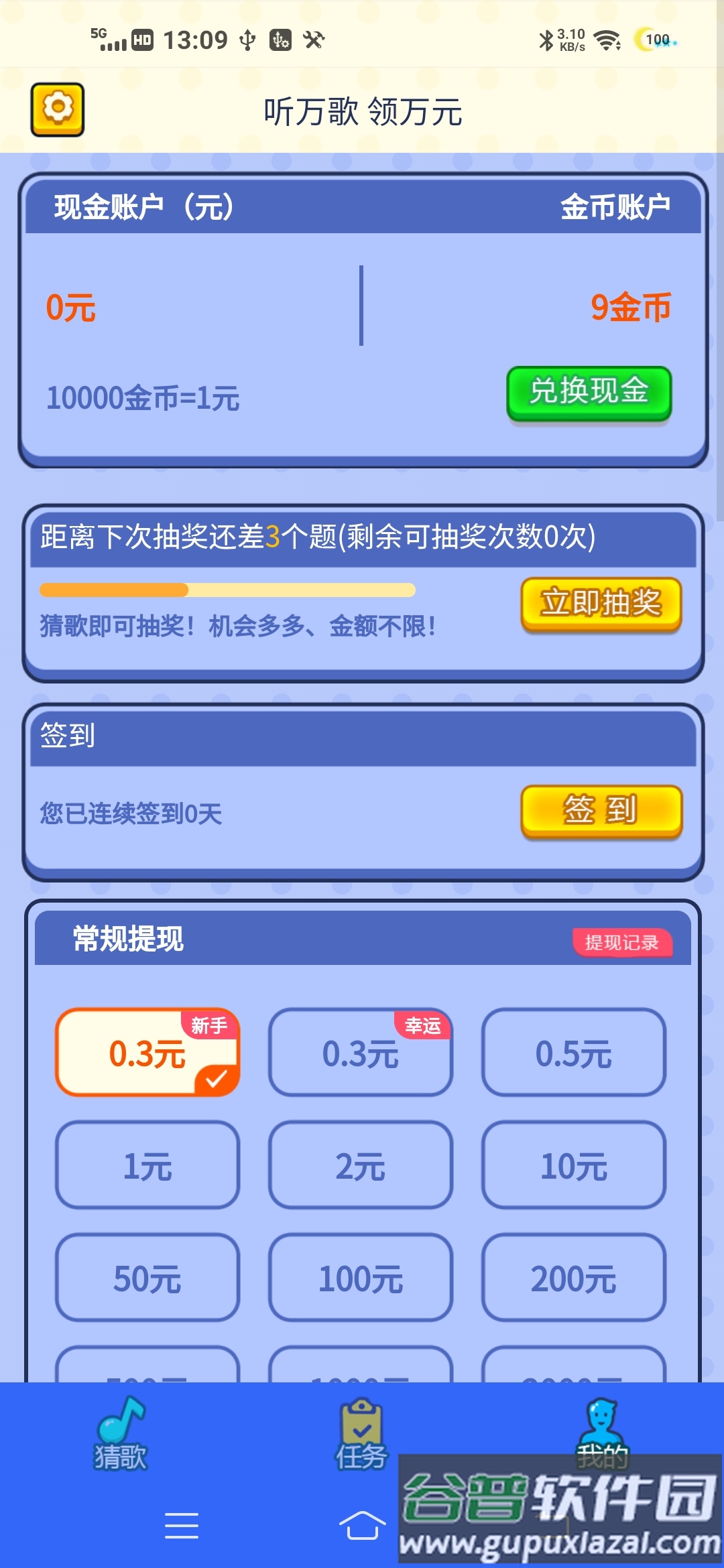Open the settings gear icon
Screen dimensions: 724x1568
tap(57, 109)
